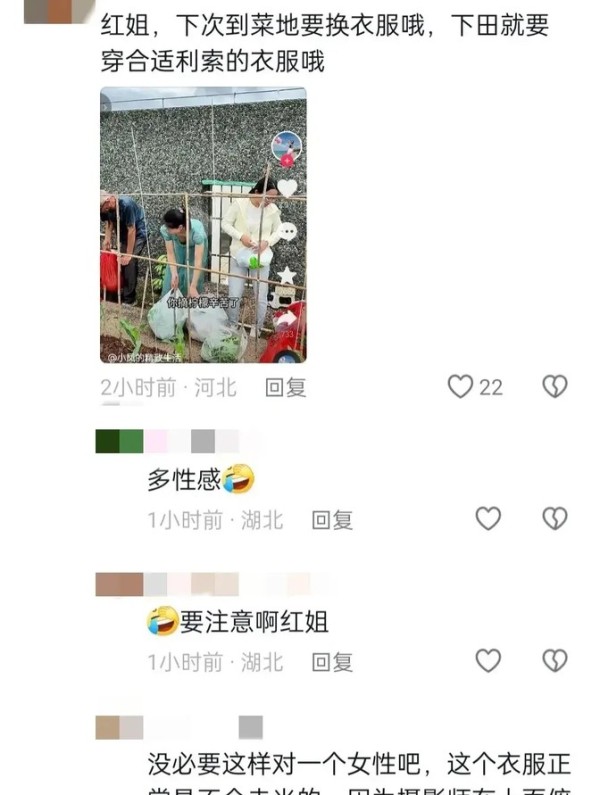Reply to the comment posted 2小时前 from 河北

click(285, 388)
